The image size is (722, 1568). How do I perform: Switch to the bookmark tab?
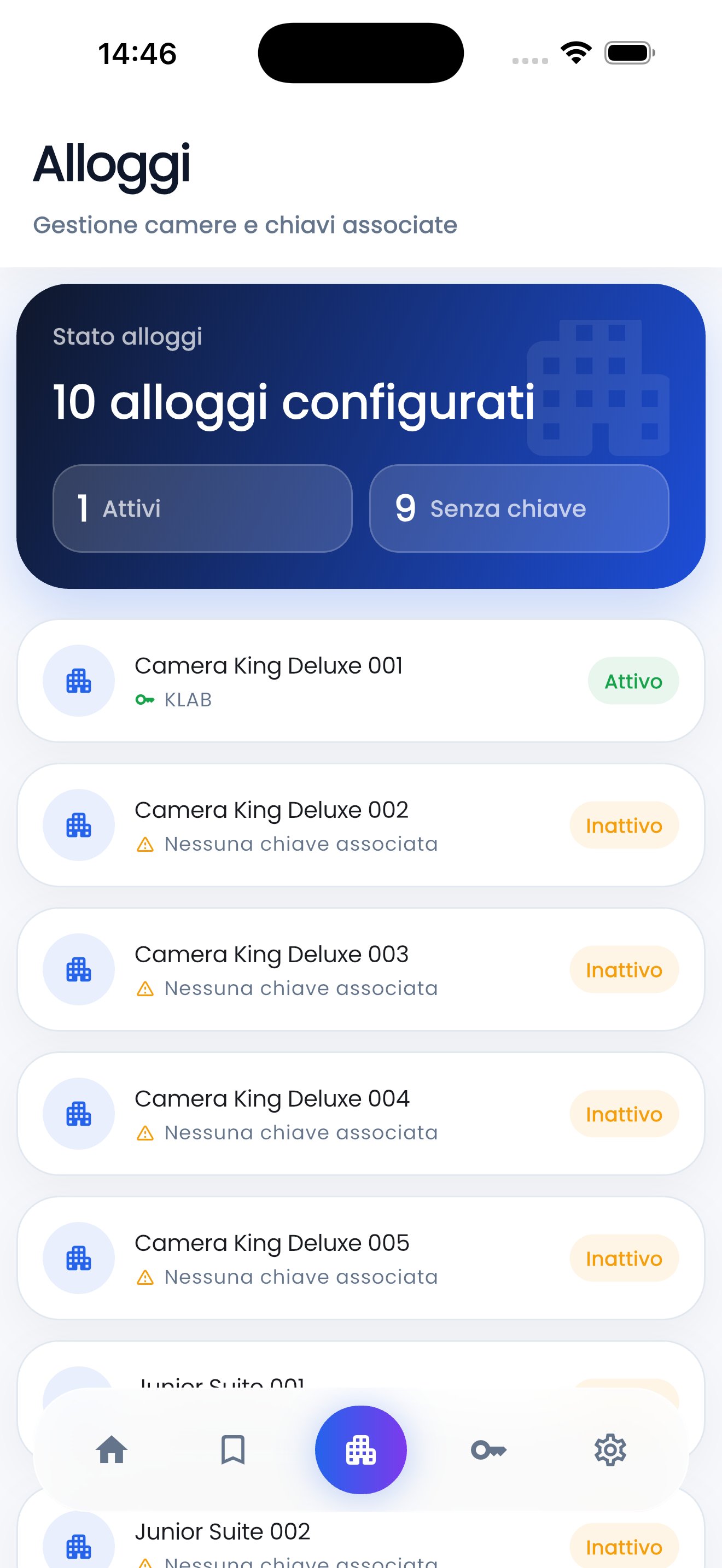232,1449
